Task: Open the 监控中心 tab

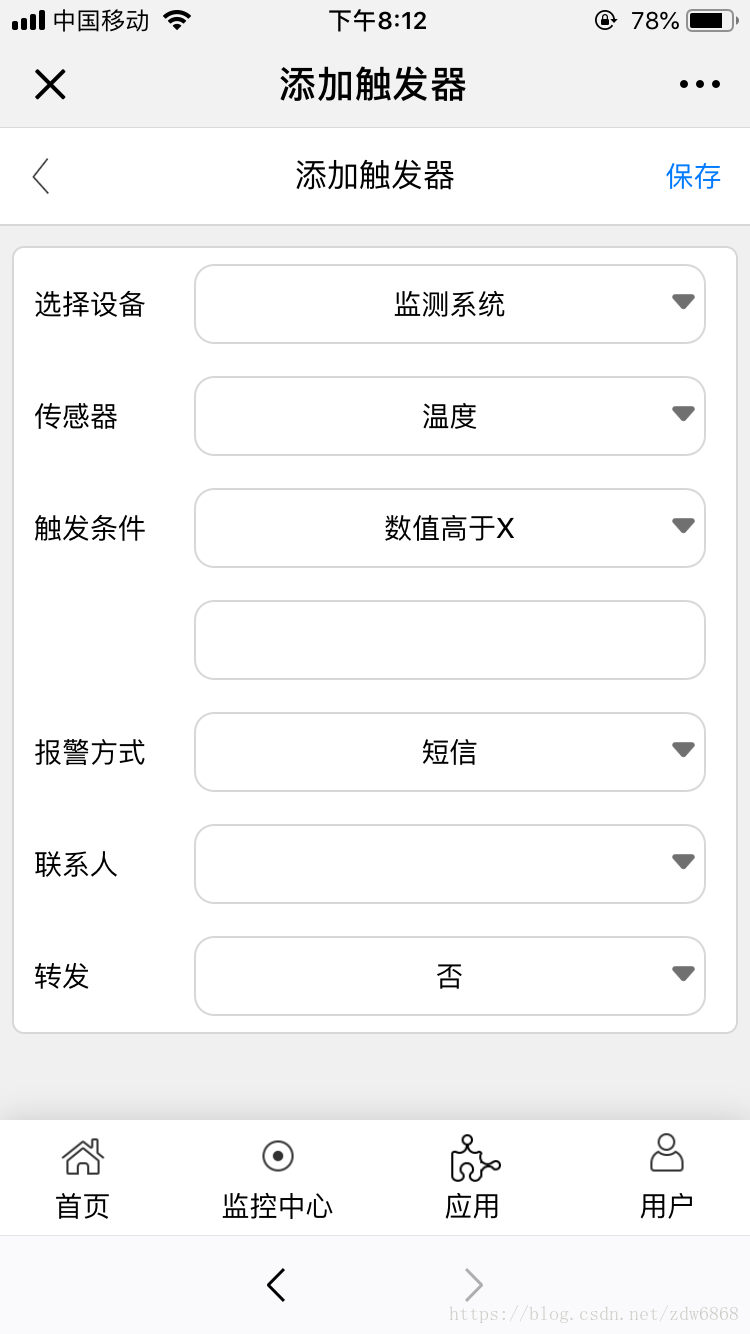Action: pyautogui.click(x=277, y=1178)
